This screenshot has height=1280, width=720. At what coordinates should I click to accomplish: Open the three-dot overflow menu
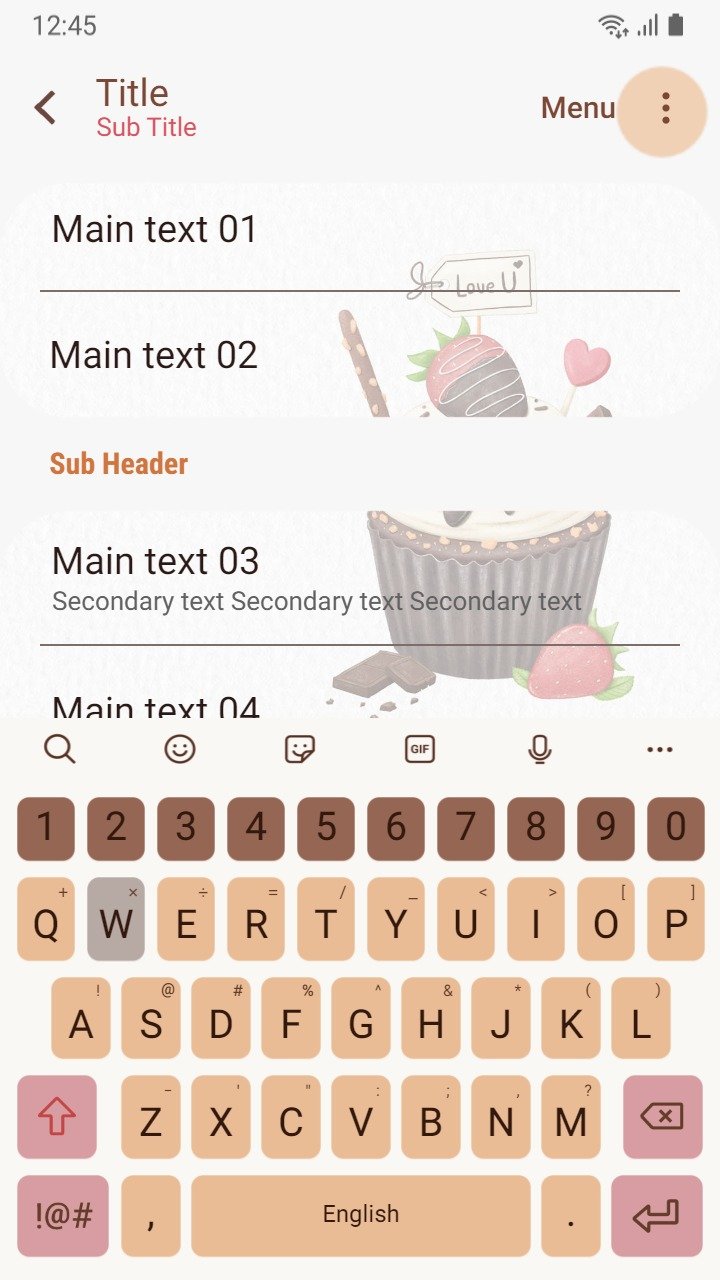tap(665, 108)
